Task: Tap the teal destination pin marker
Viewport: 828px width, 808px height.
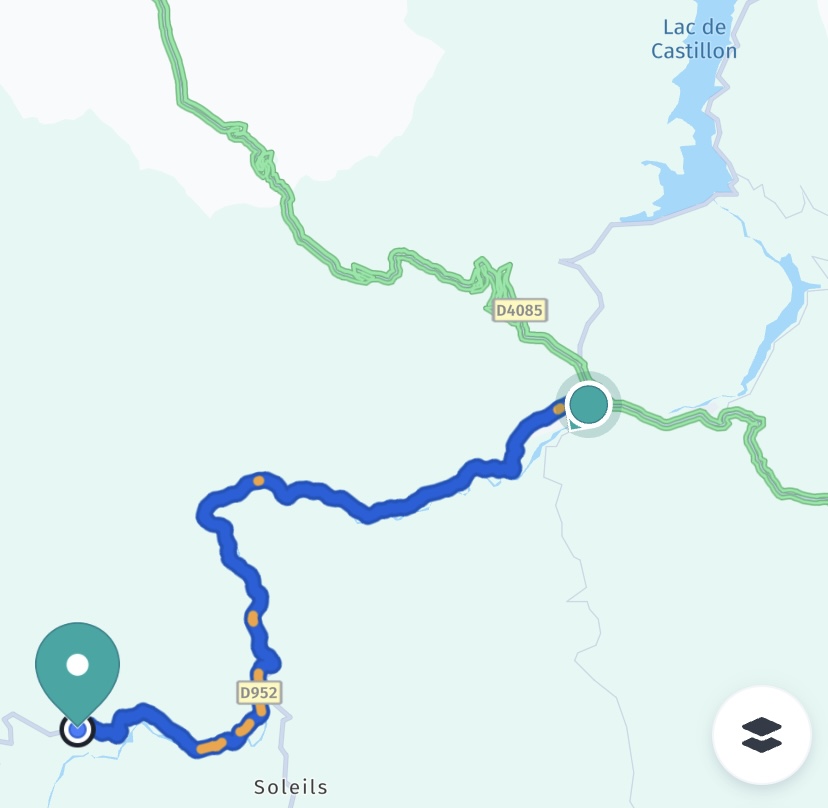Action: pyautogui.click(x=77, y=667)
